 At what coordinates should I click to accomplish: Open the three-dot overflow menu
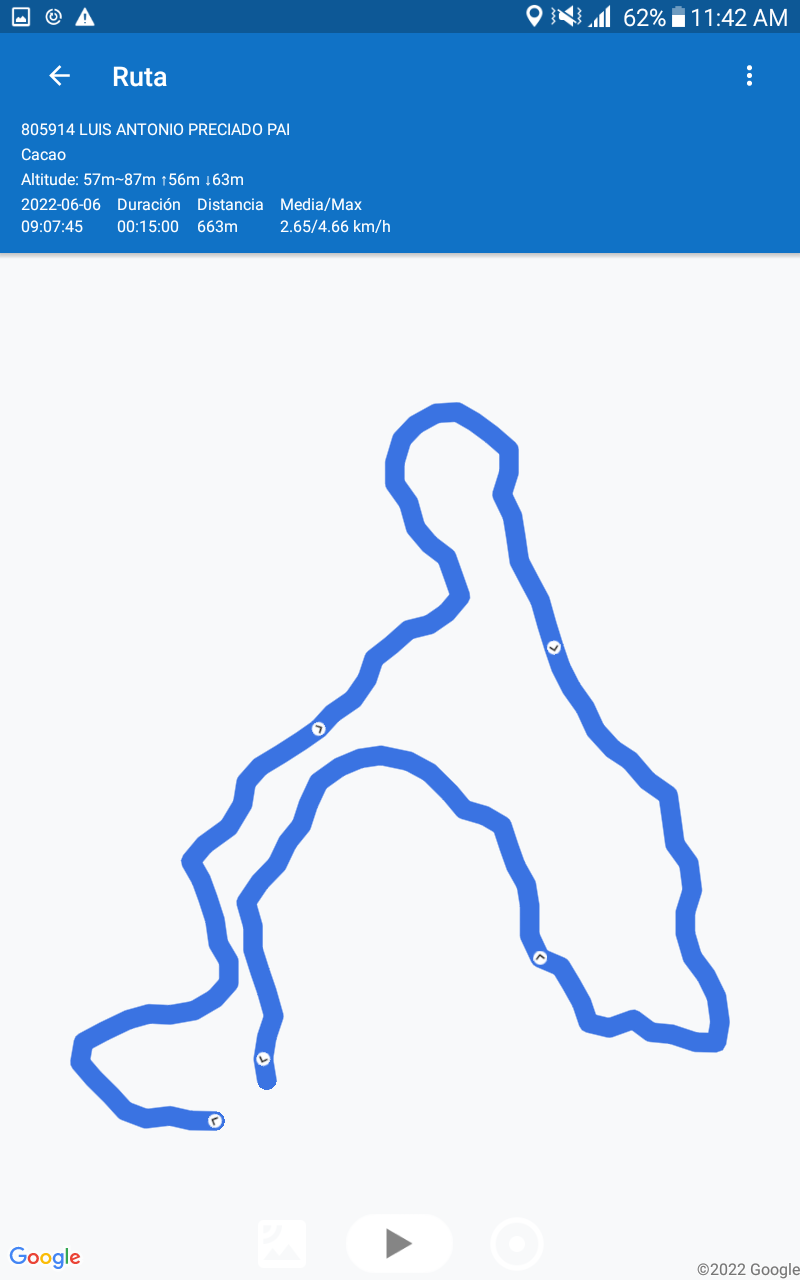pyautogui.click(x=749, y=76)
